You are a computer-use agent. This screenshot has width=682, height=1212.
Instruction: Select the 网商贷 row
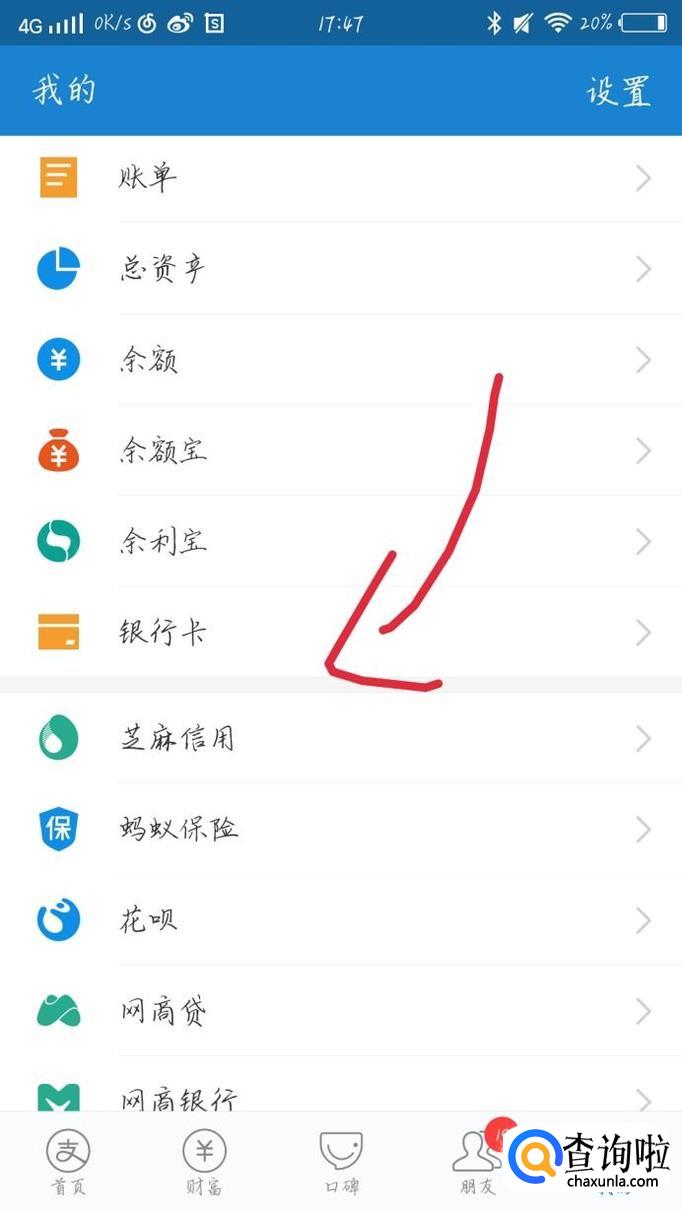coord(340,1011)
